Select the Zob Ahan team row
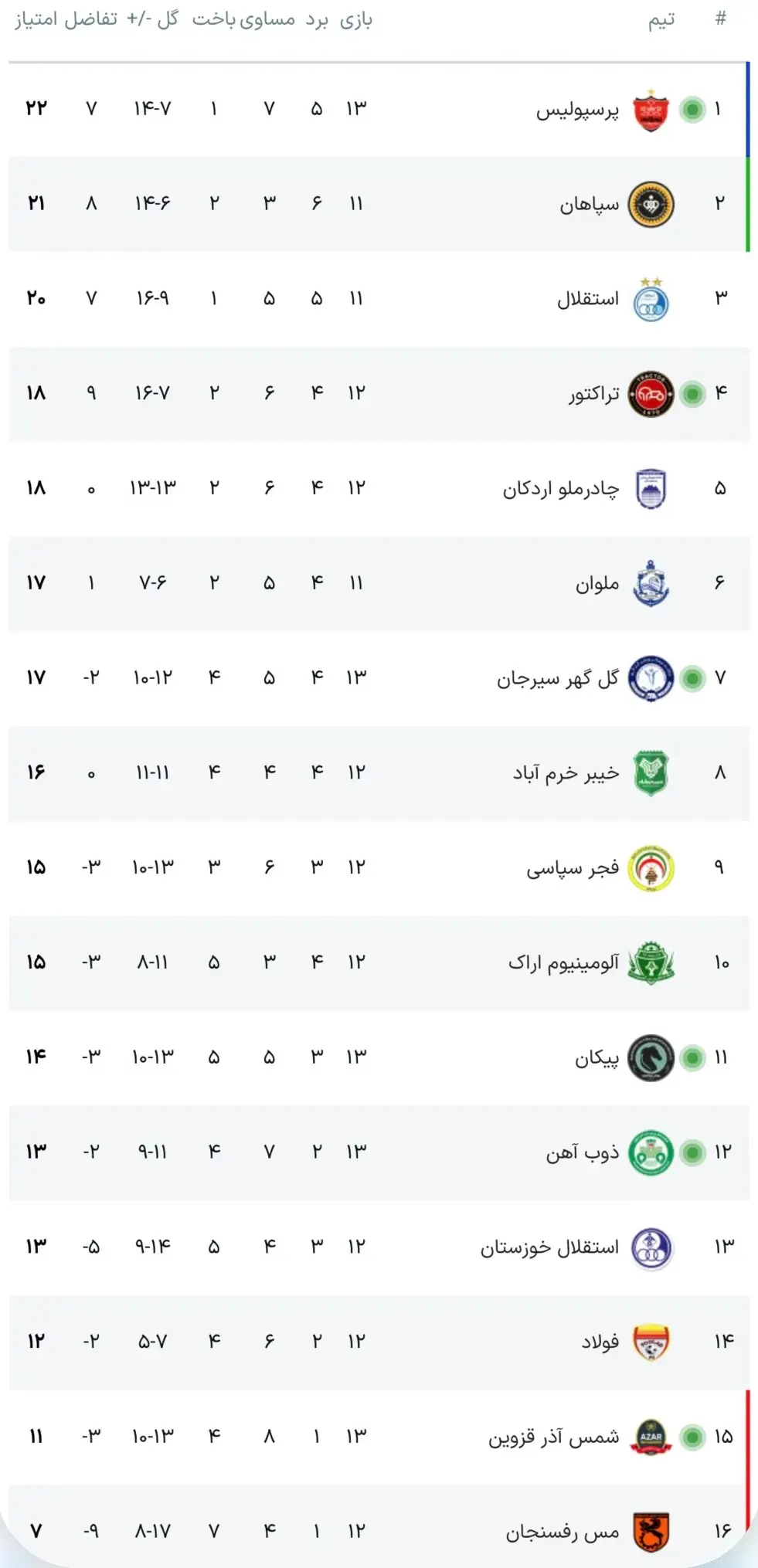Screen dimensions: 758x1568 coord(582,1153)
